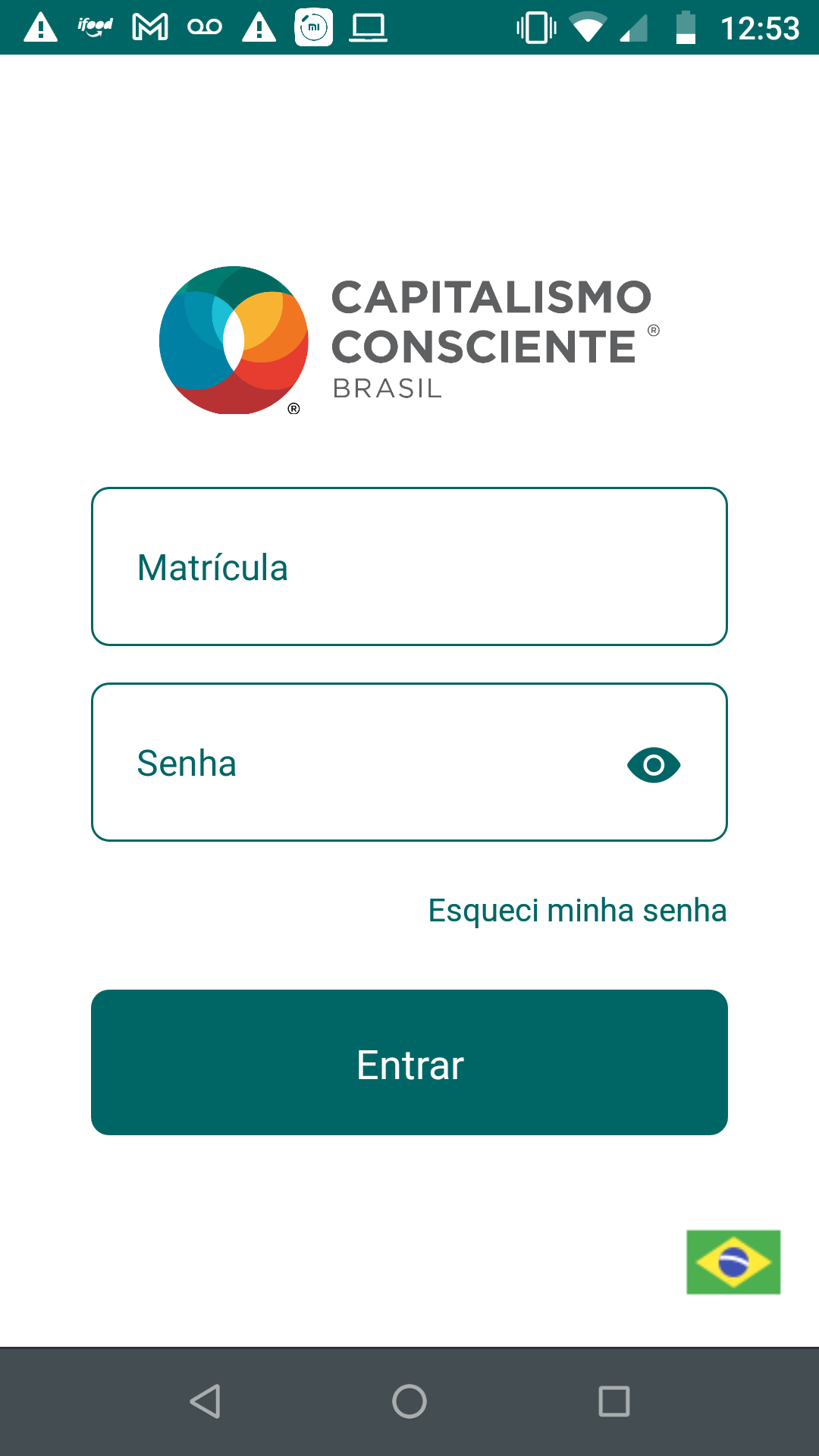Toggle password visibility eye icon
Image resolution: width=819 pixels, height=1456 pixels.
click(x=654, y=764)
